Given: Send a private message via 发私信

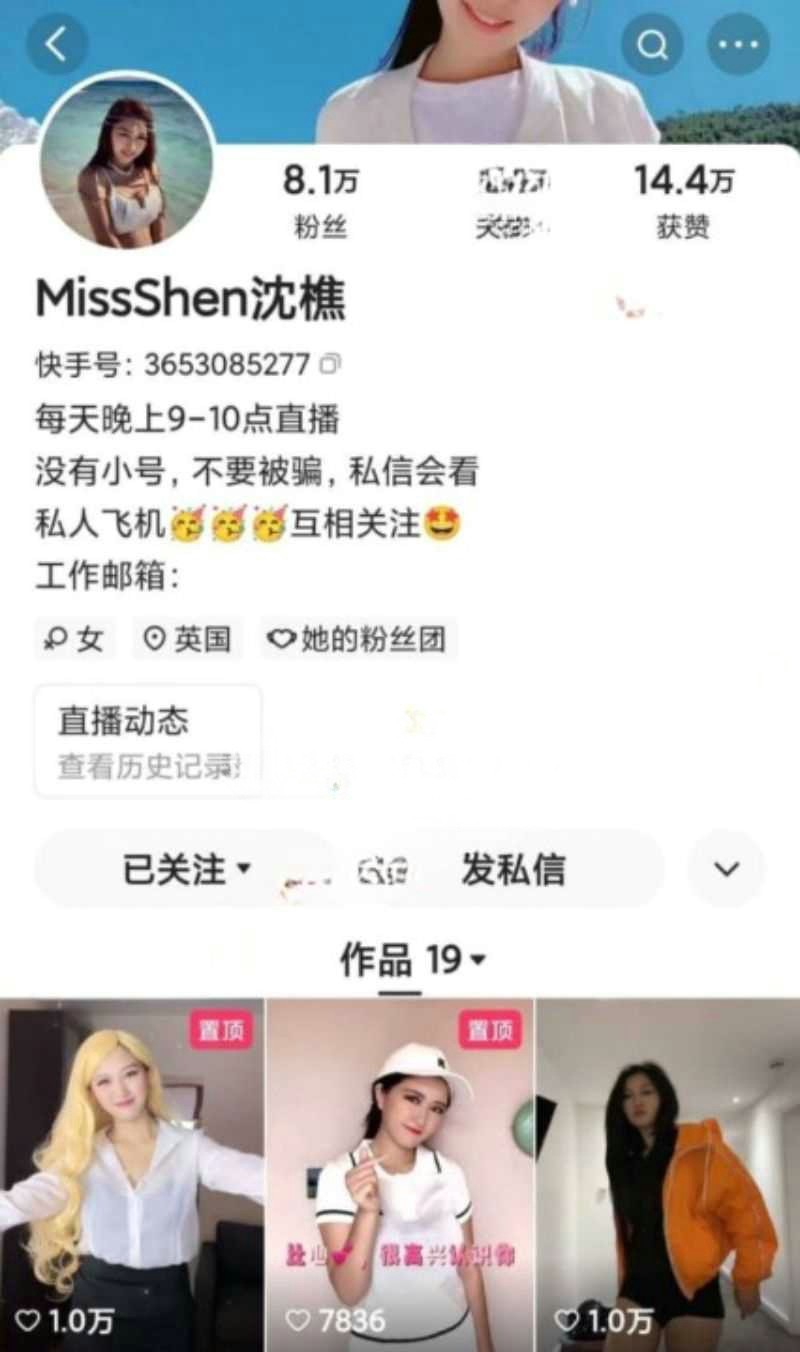Looking at the screenshot, I should coord(513,869).
